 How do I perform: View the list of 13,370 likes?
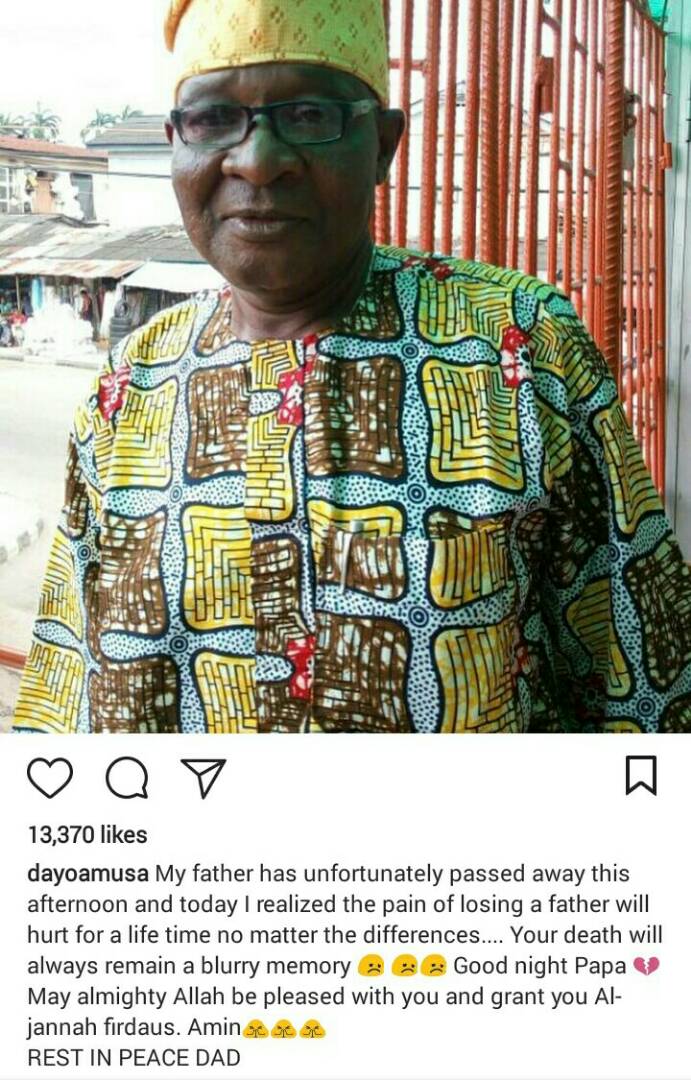tap(87, 835)
